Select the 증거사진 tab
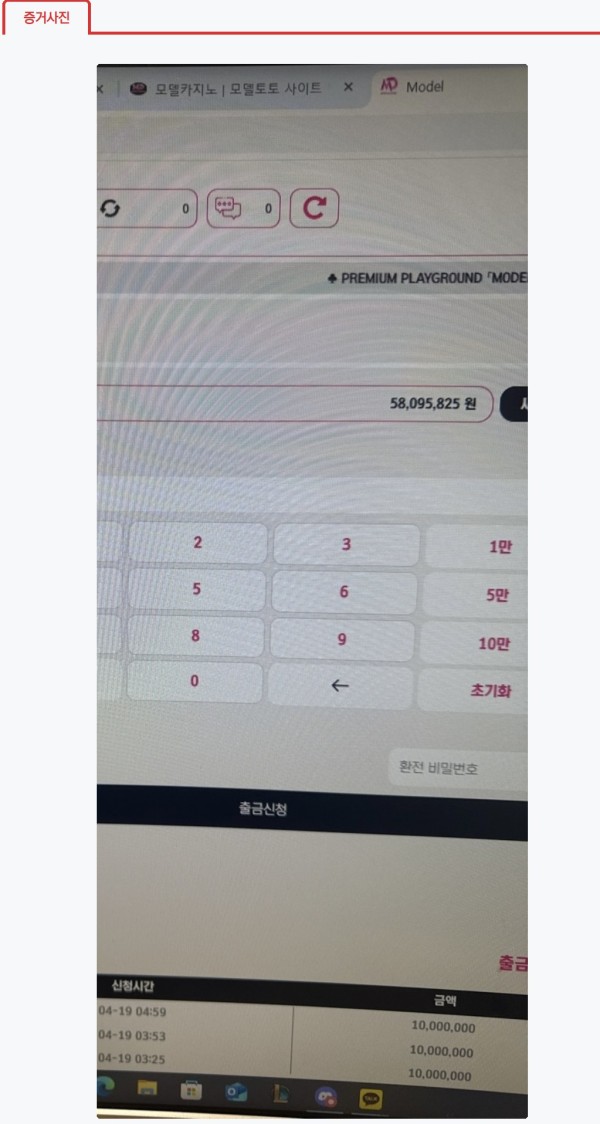This screenshot has height=1124, width=600. 46,18
